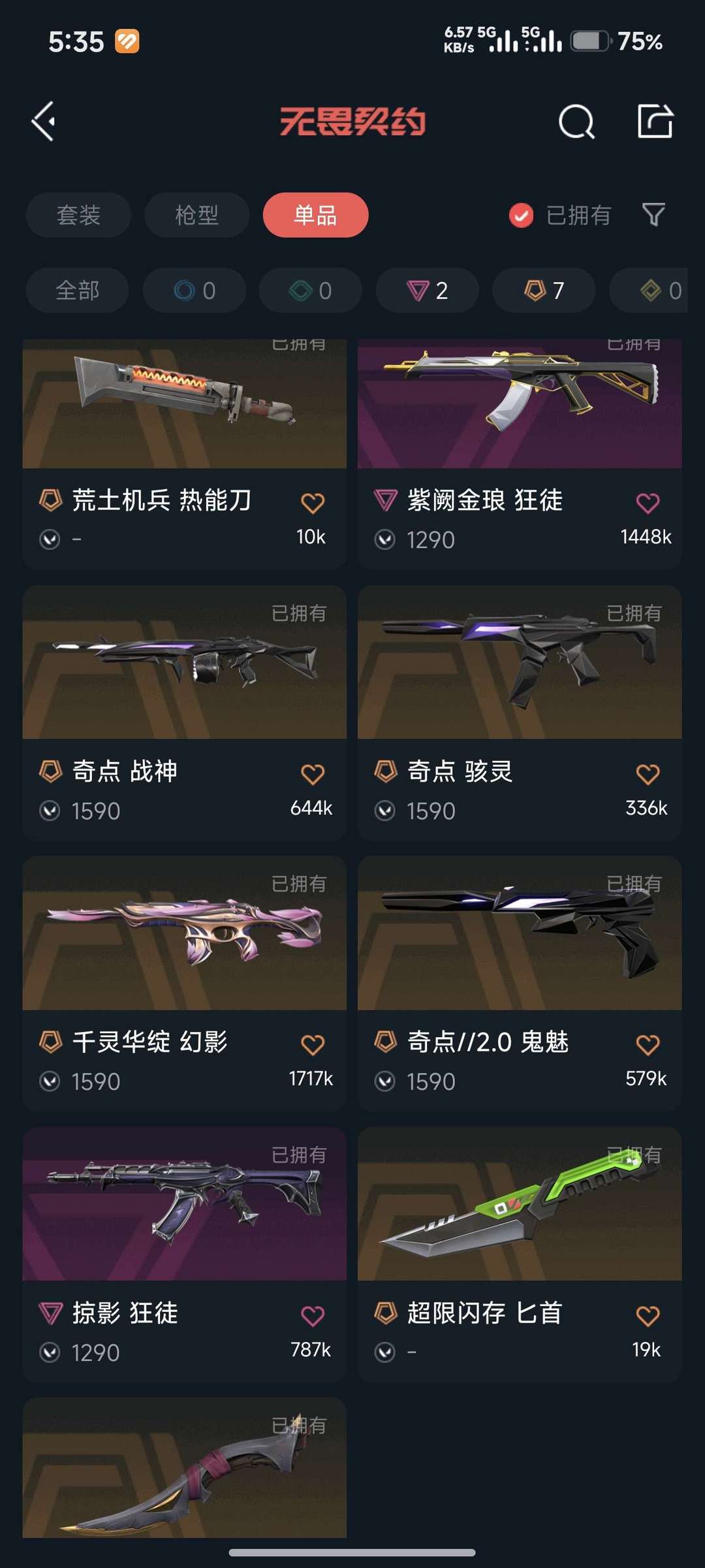This screenshot has width=705, height=1568.
Task: Go back using the top-left arrow
Action: [x=44, y=121]
